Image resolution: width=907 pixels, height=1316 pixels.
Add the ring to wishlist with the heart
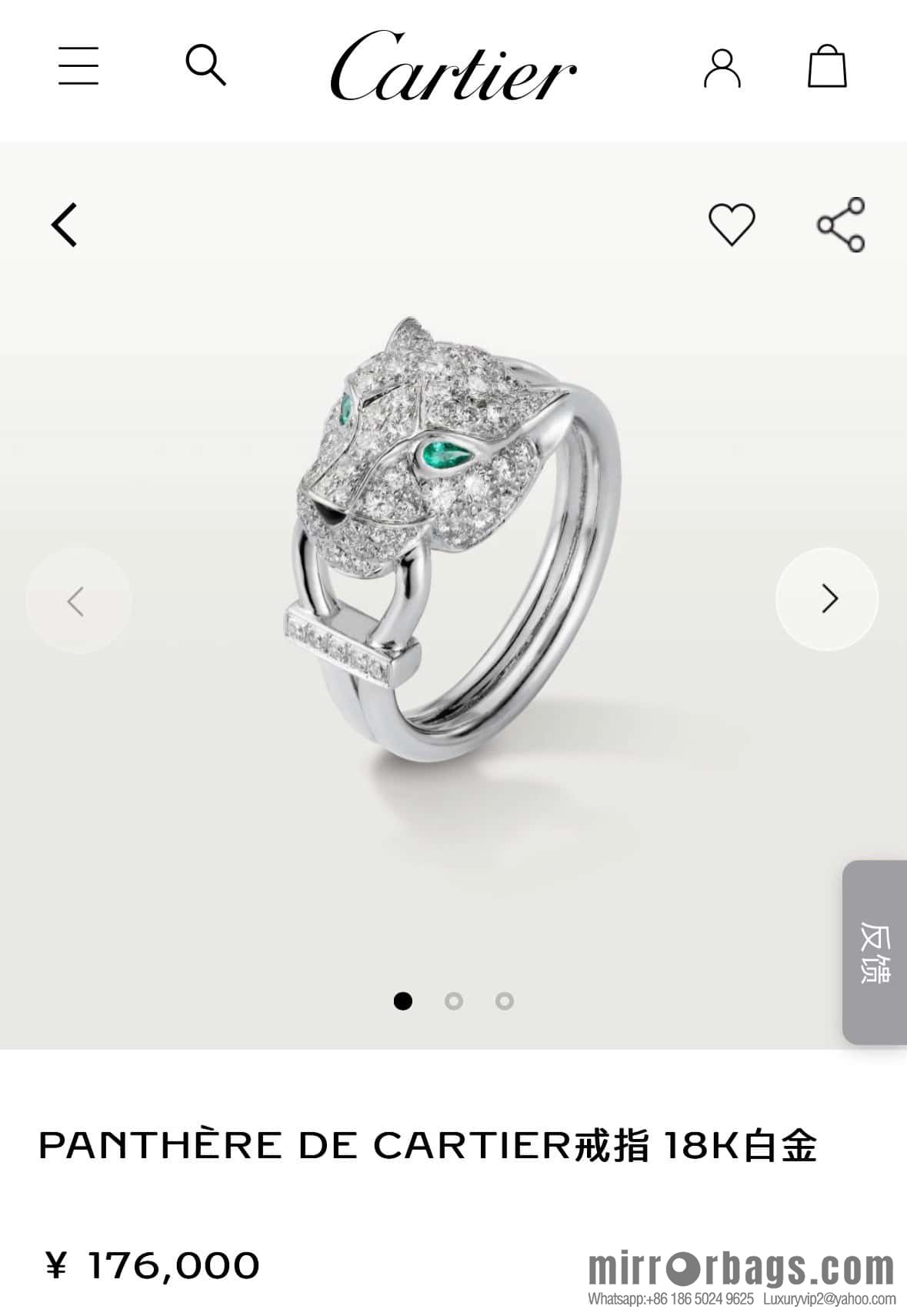click(x=732, y=224)
